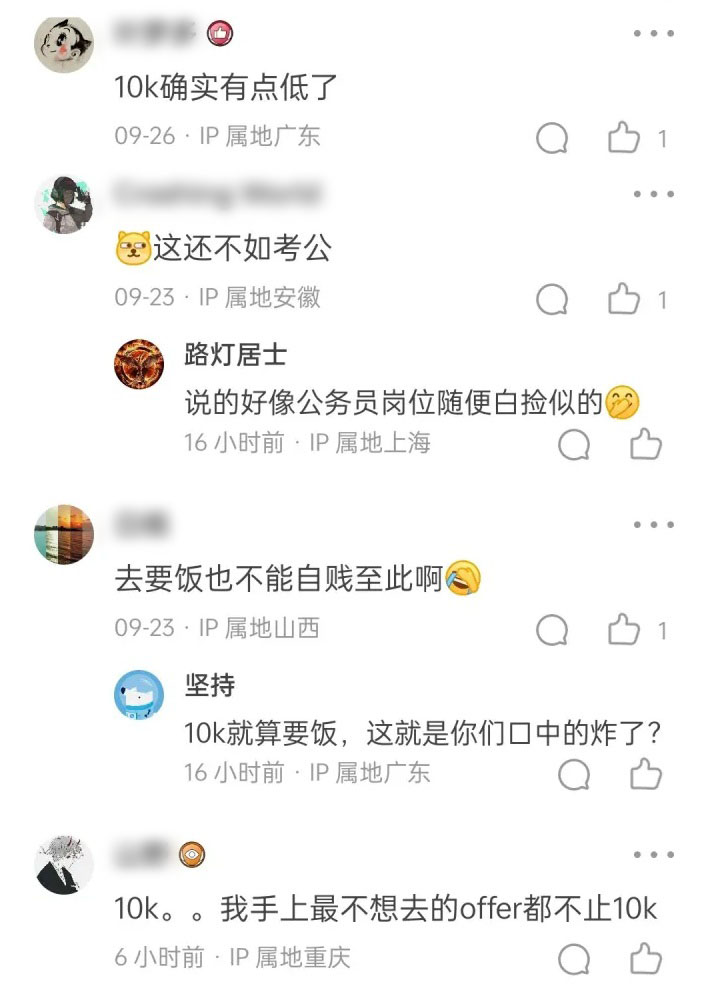Viewport: 709px width, 986px height.
Task: Open avatar of the 广东 commenter at top
Action: tap(64, 44)
